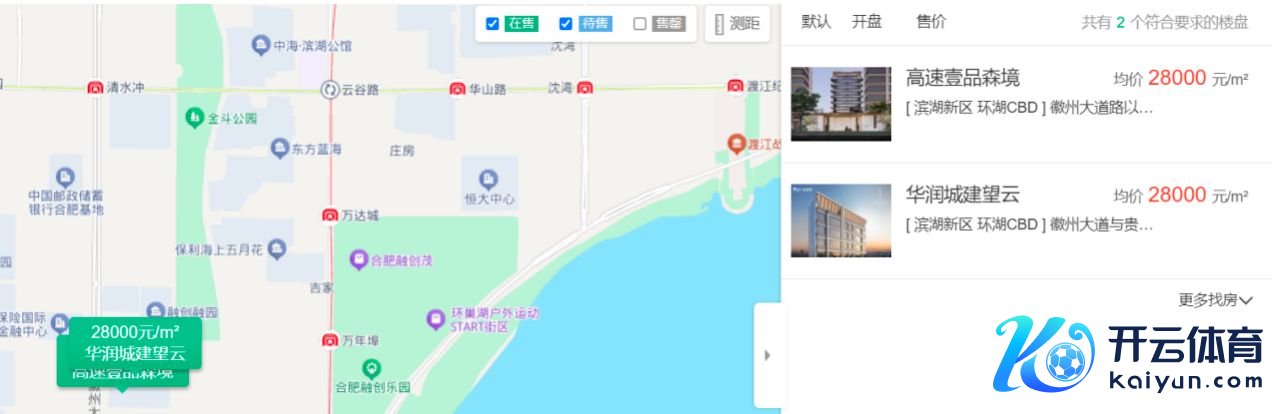
Task: Expand 更多找房 options
Action: click(1215, 299)
